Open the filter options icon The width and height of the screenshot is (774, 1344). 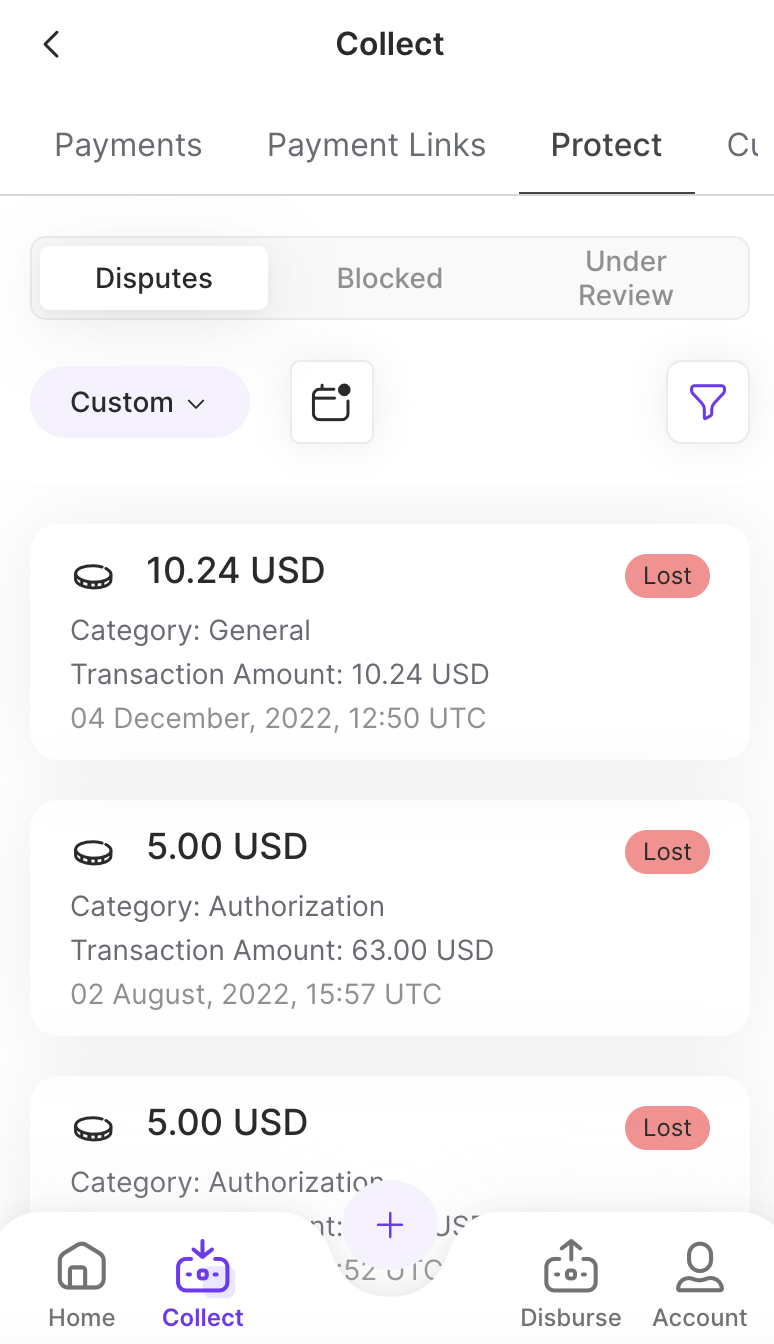tap(708, 402)
